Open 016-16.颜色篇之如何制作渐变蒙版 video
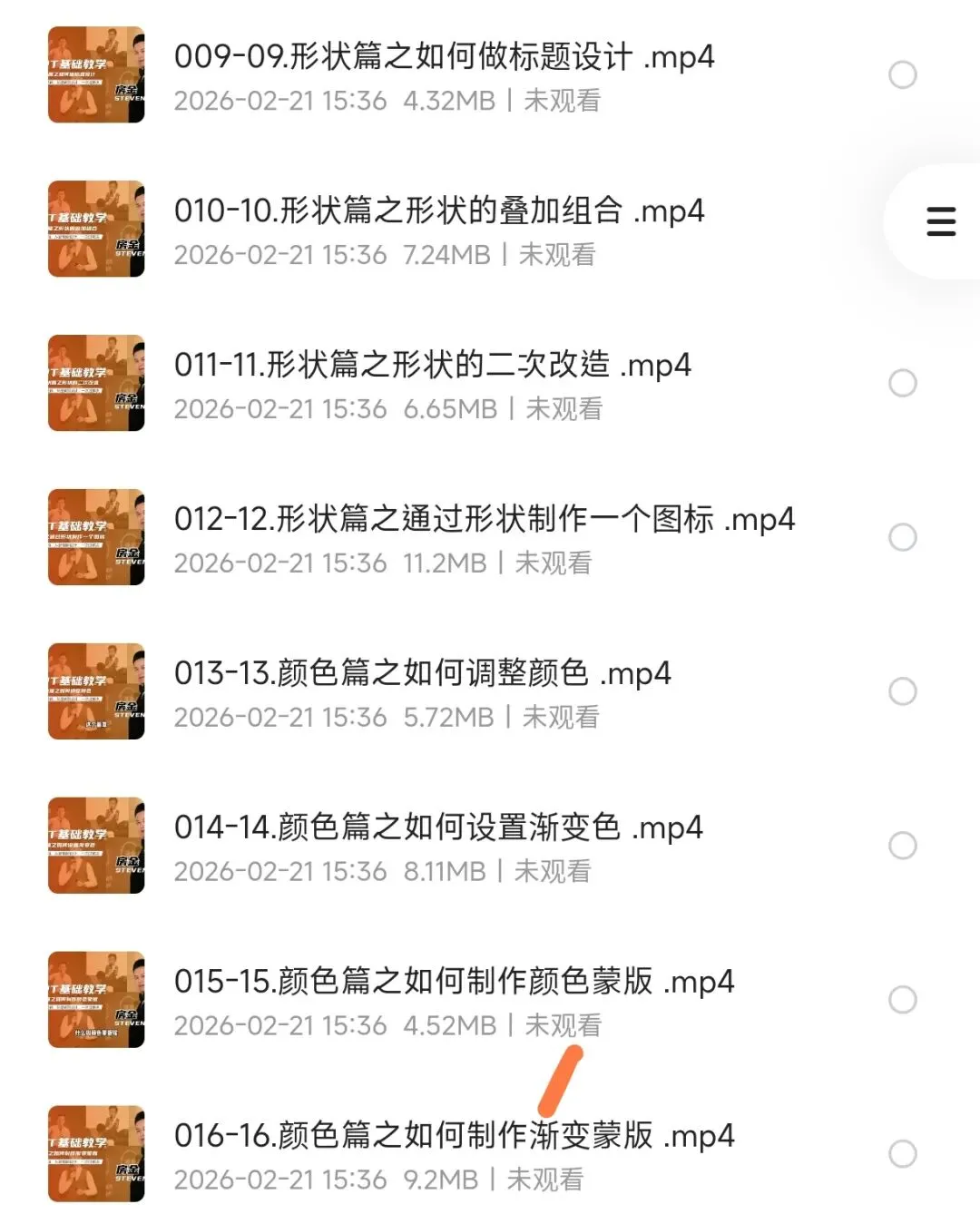980x1214 pixels. click(x=454, y=1137)
